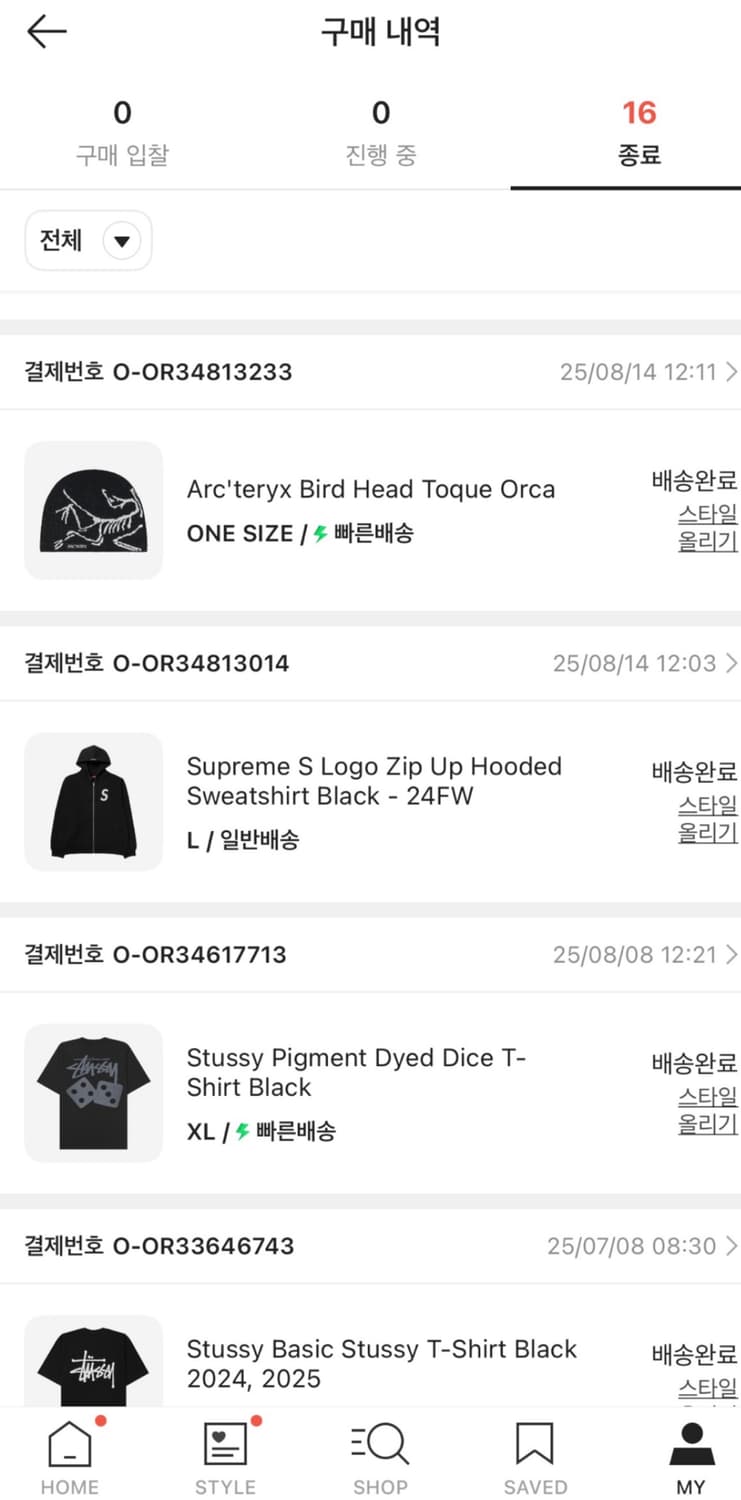The image size is (741, 1500).
Task: Expand order O-OR33646743 via chevron
Action: click(x=733, y=1246)
